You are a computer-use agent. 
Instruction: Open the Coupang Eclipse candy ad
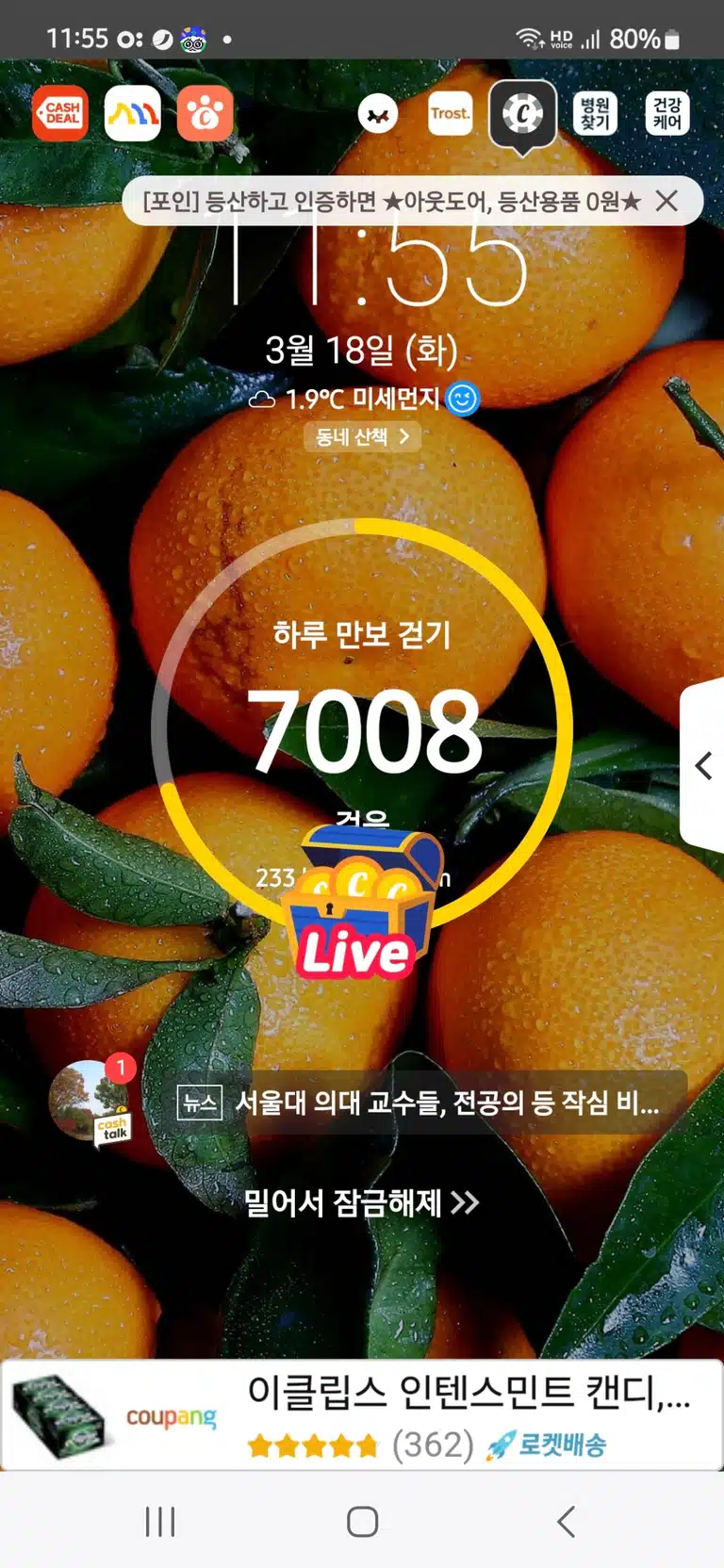(x=362, y=1415)
